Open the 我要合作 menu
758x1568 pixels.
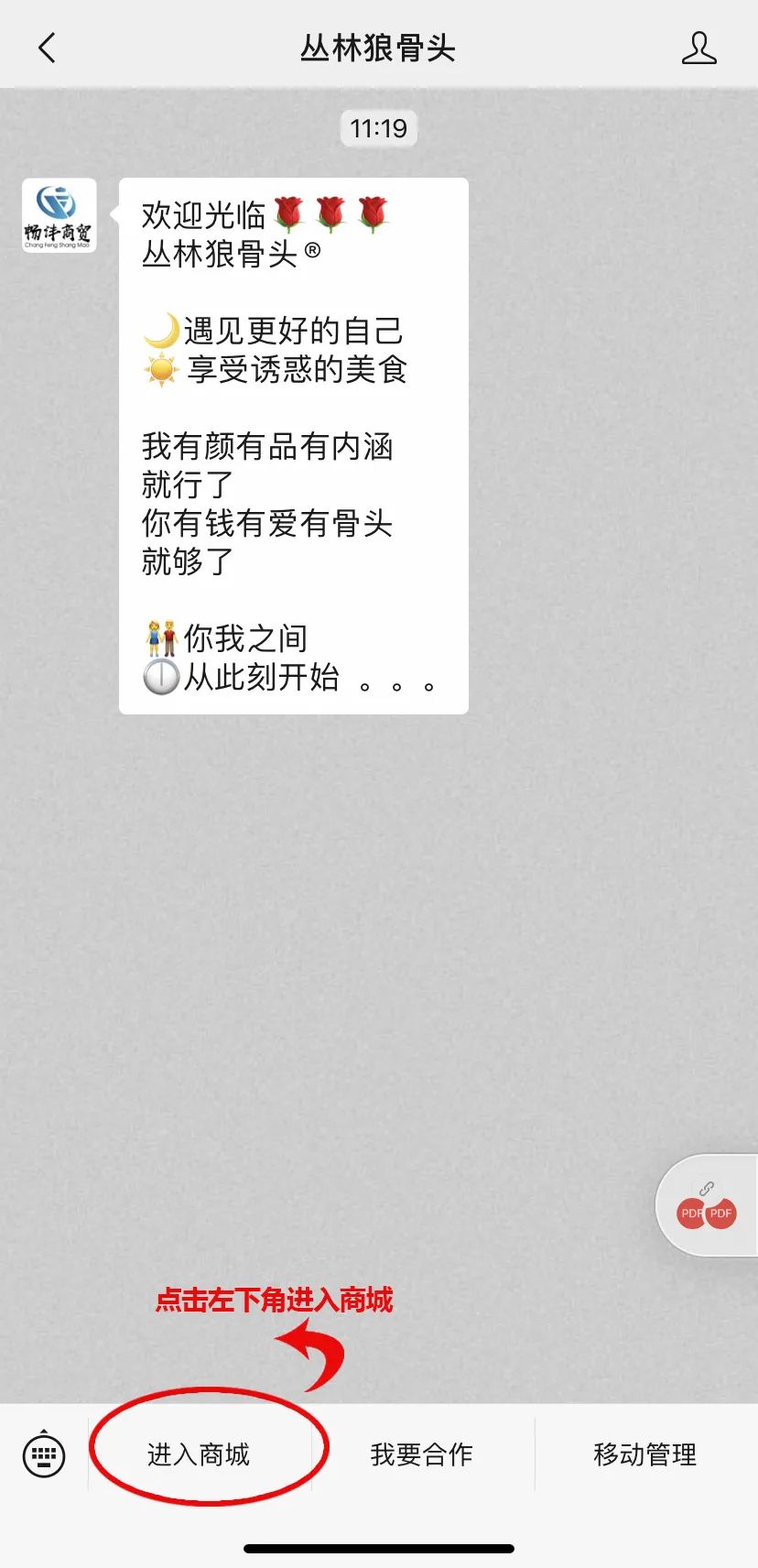[x=422, y=1454]
